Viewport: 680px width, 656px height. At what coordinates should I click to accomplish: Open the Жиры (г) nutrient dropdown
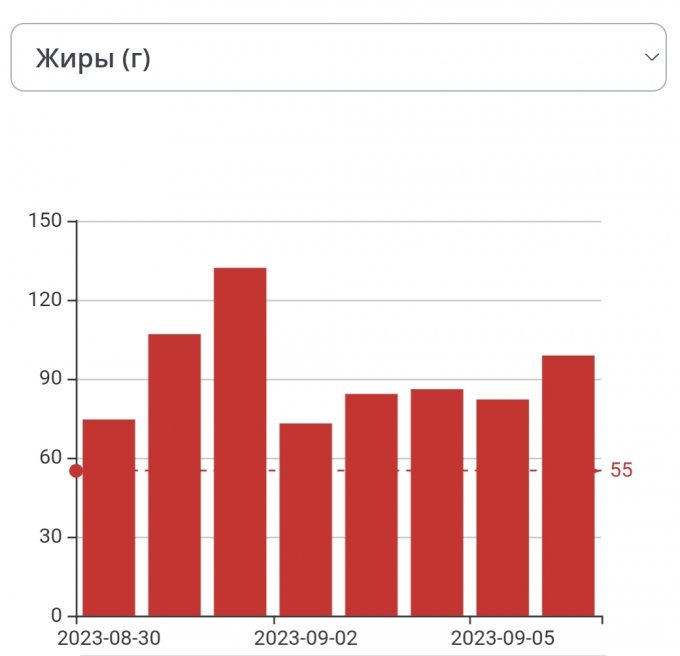[x=338, y=58]
